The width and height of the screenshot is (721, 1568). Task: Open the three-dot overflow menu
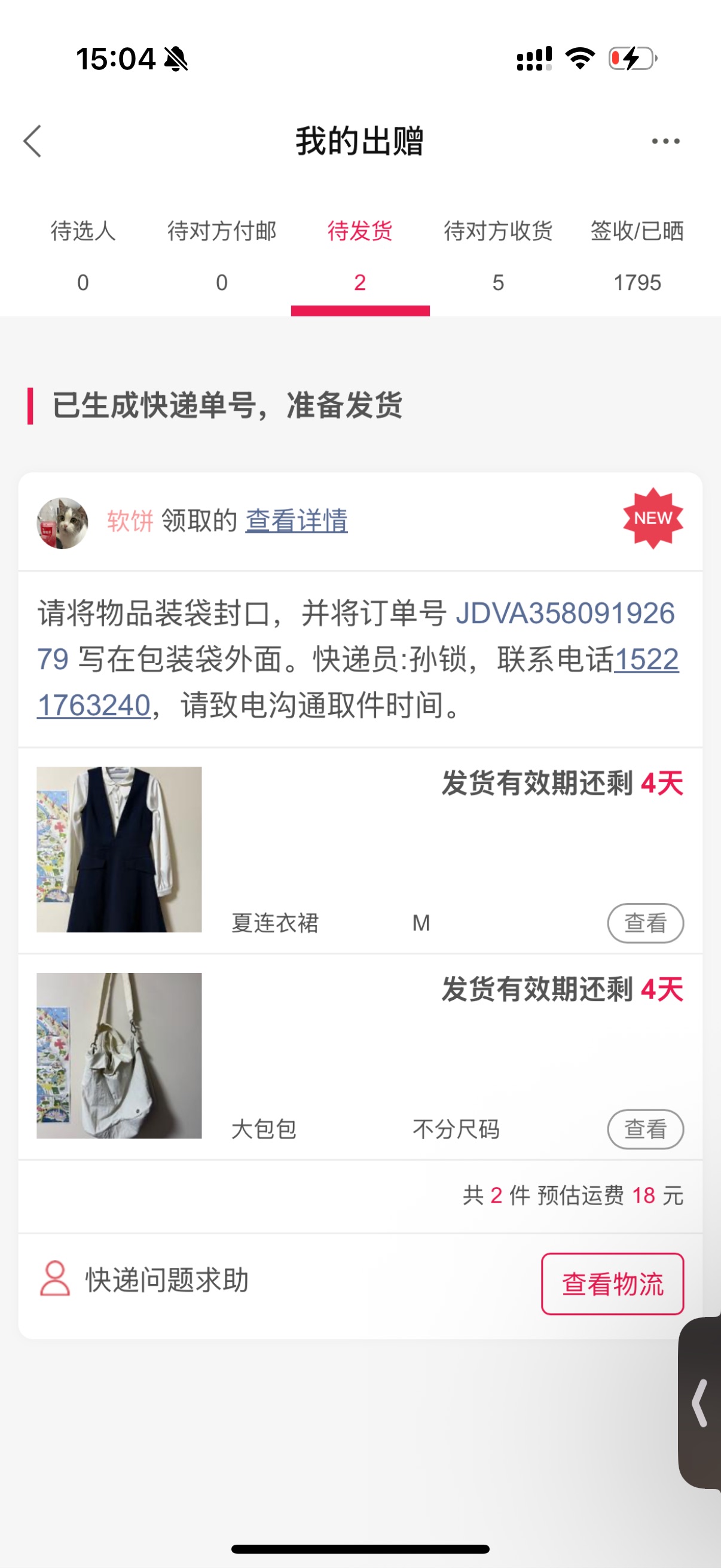(x=665, y=141)
